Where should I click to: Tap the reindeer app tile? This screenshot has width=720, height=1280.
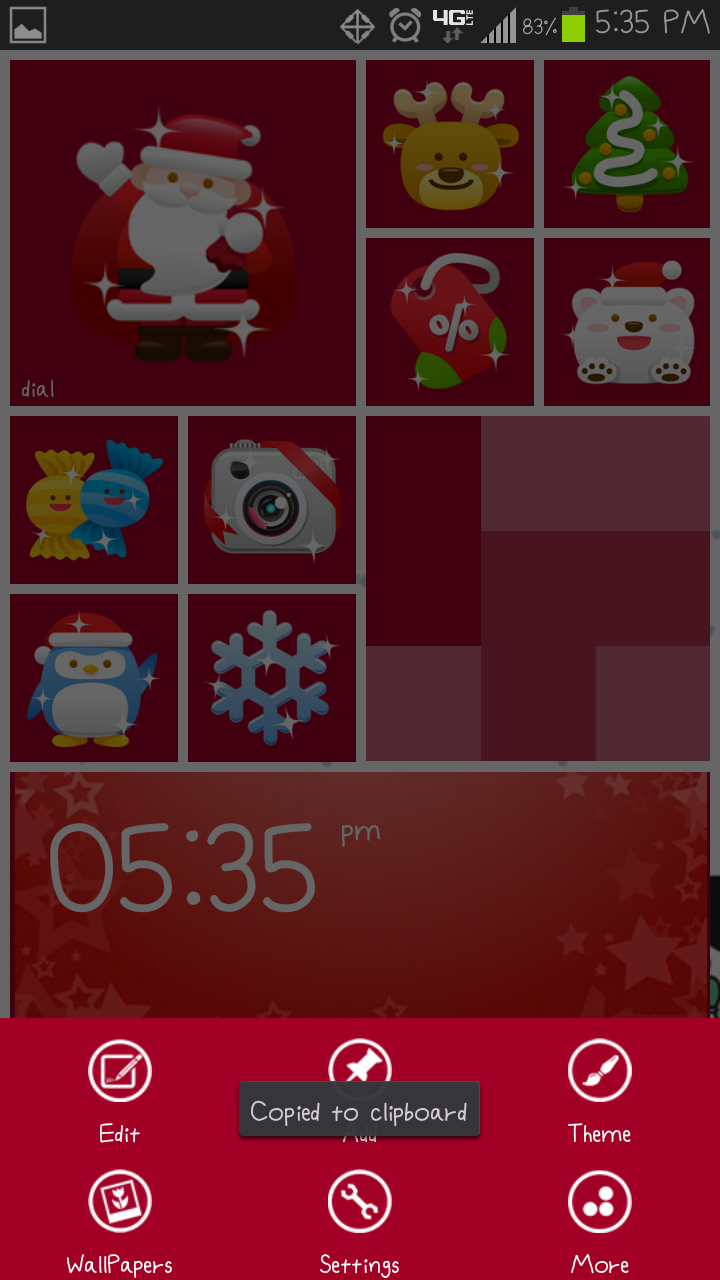tap(449, 143)
